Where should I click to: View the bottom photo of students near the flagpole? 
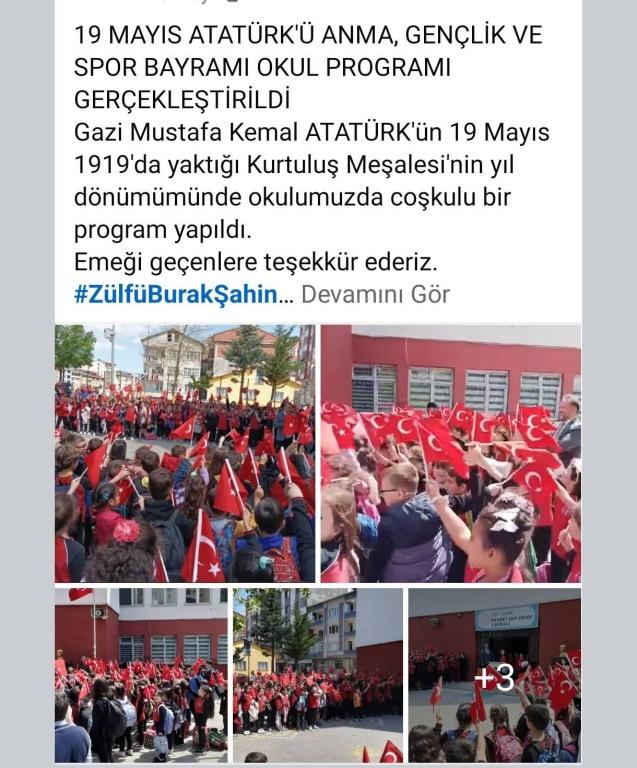141,675
